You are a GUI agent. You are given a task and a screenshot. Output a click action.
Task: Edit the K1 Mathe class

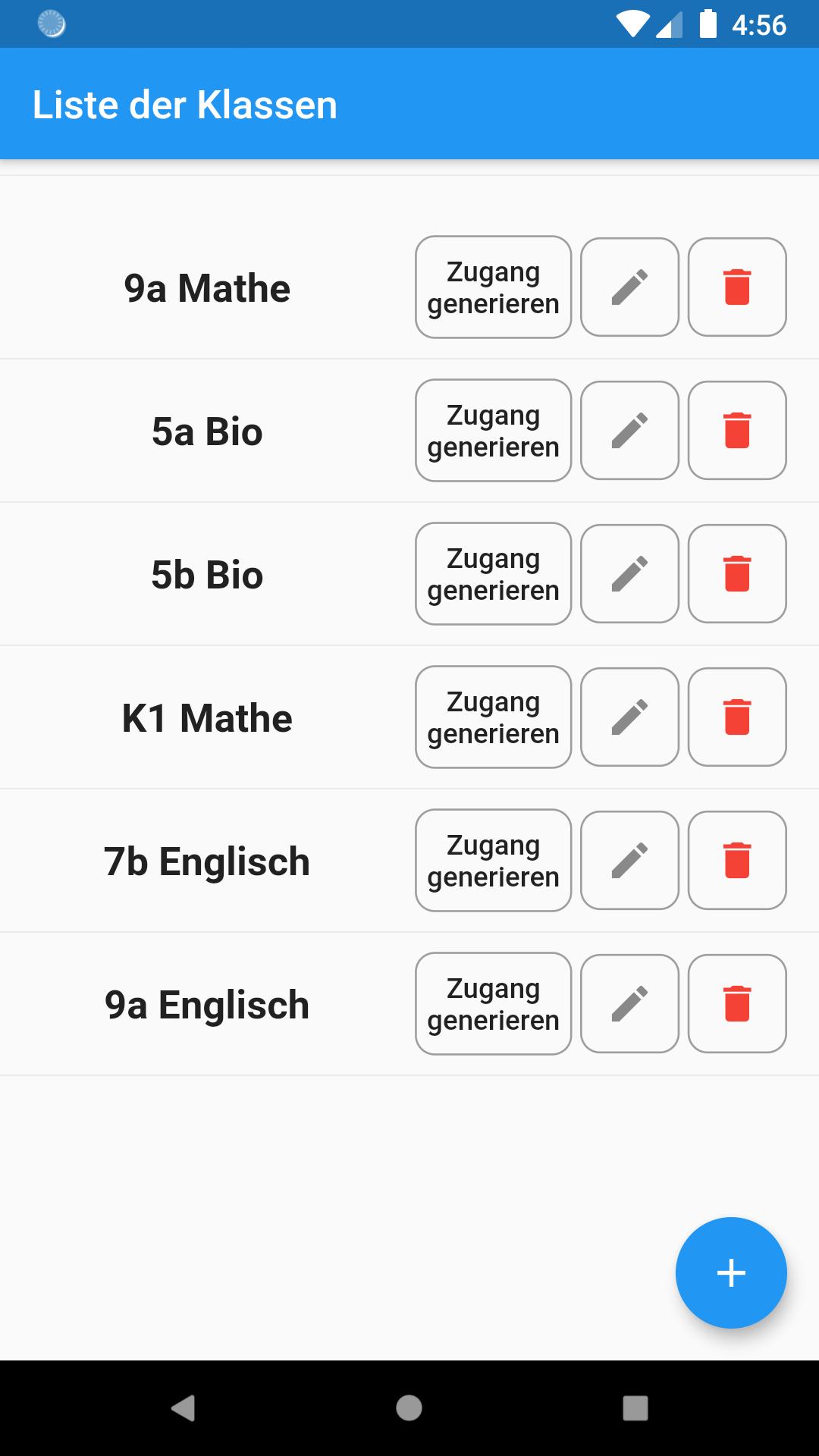[x=629, y=717]
